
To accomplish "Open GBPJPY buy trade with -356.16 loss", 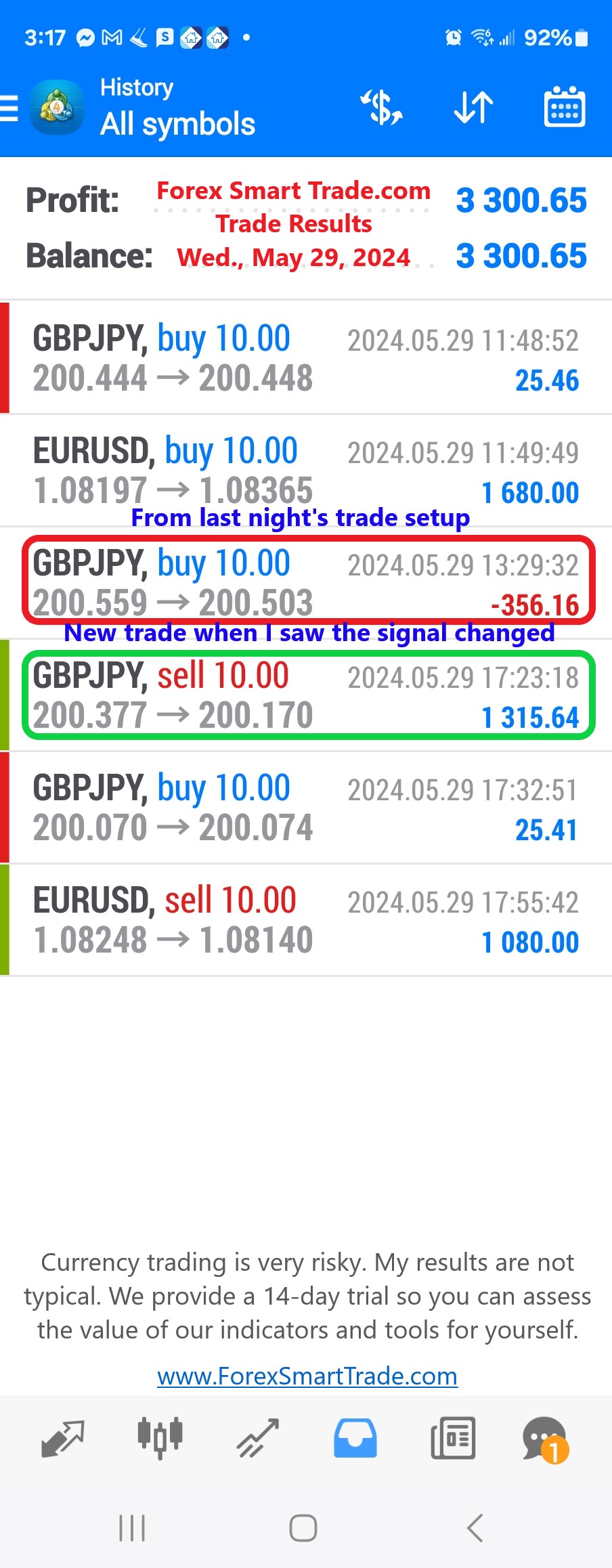I will 306,582.
